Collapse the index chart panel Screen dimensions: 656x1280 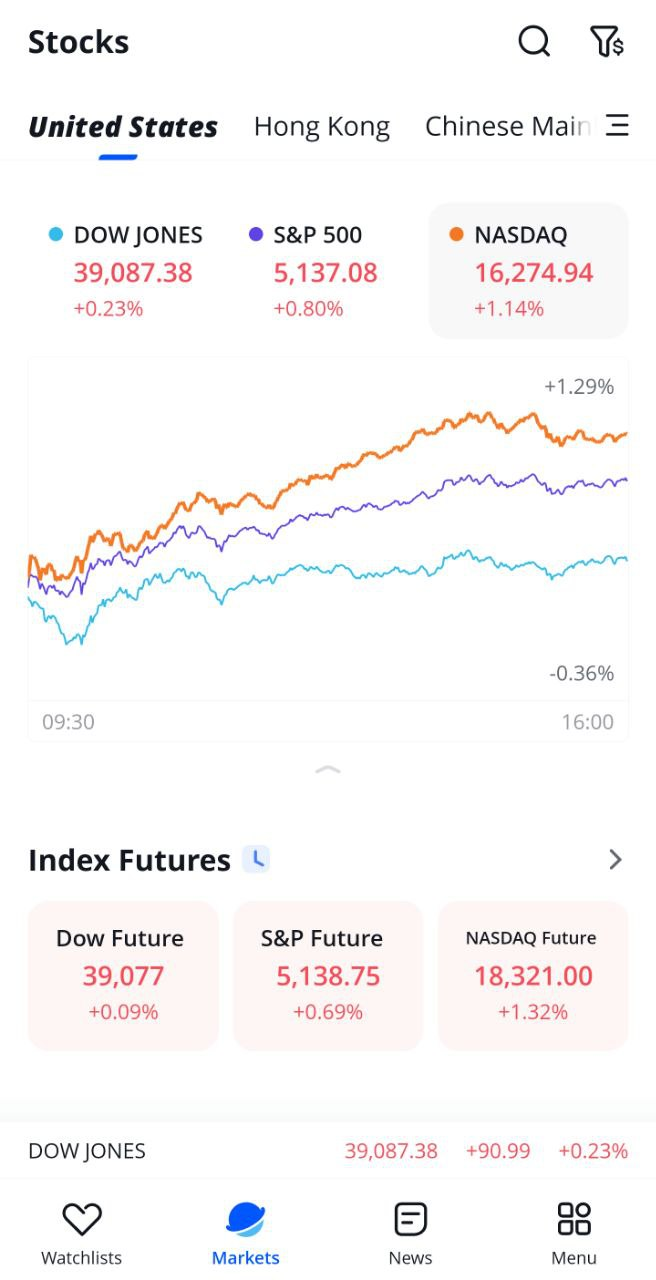[x=328, y=770]
